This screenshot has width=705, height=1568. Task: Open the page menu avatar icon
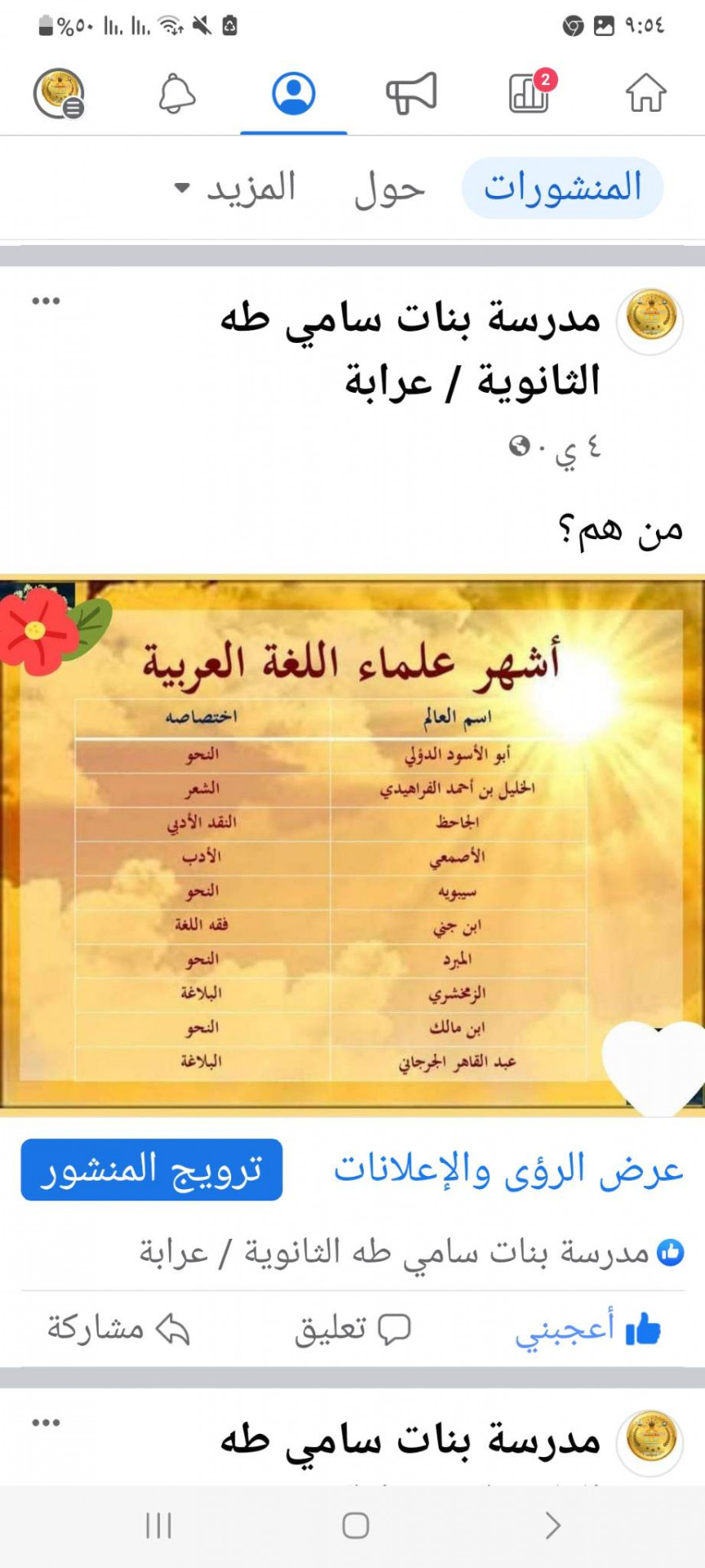pos(59,93)
